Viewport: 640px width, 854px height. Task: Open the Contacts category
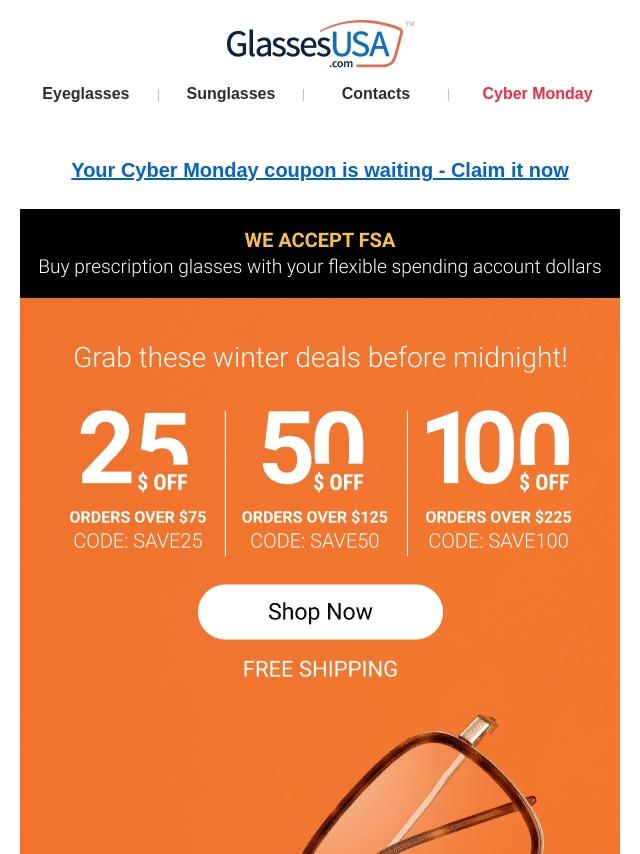pyautogui.click(x=375, y=94)
